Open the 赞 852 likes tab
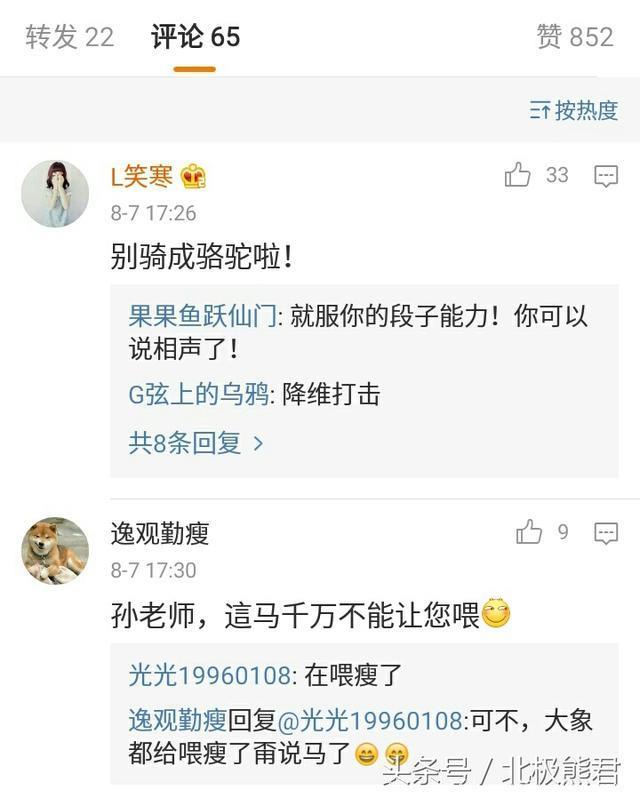Image resolution: width=640 pixels, height=798 pixels. tap(575, 38)
